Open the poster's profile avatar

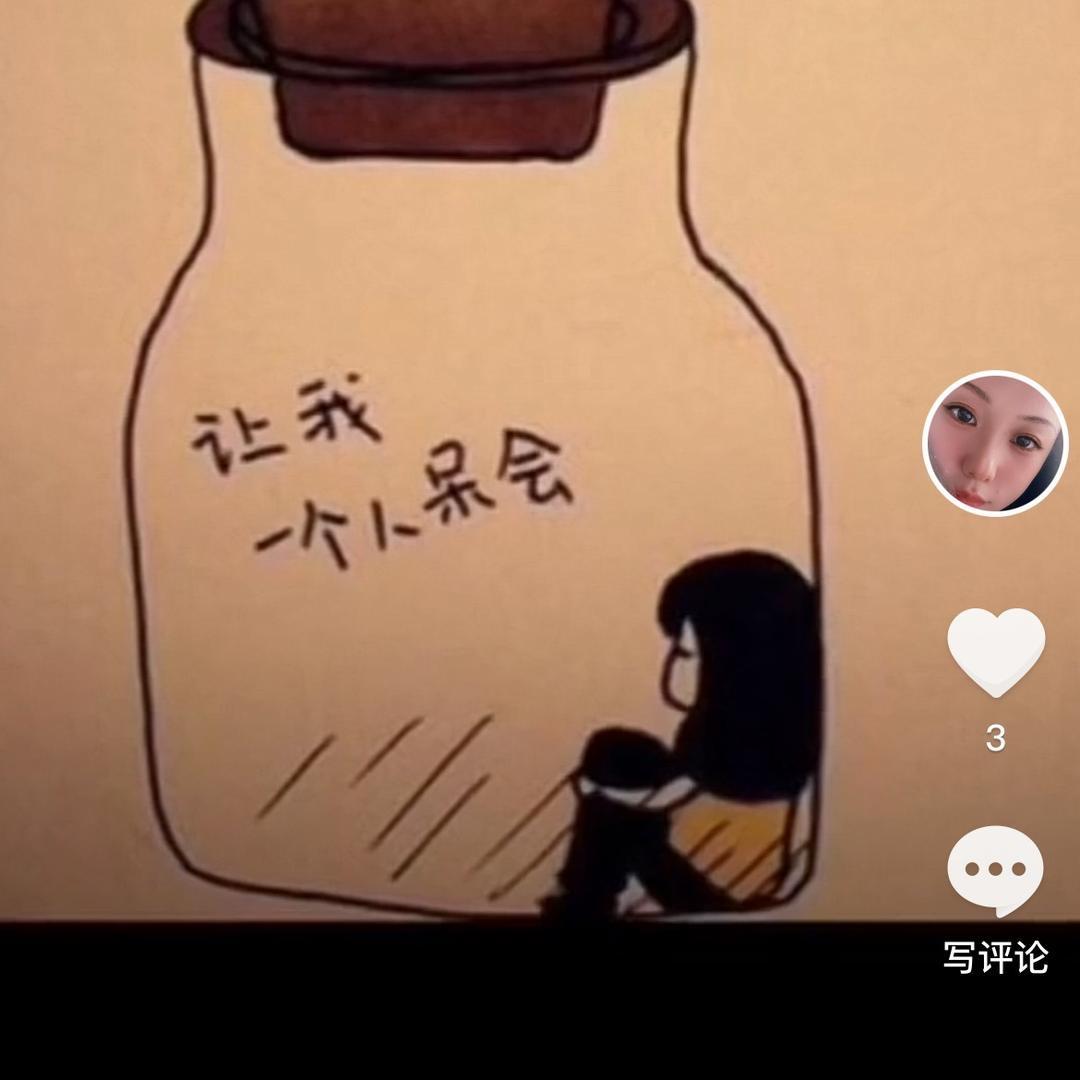click(x=995, y=443)
